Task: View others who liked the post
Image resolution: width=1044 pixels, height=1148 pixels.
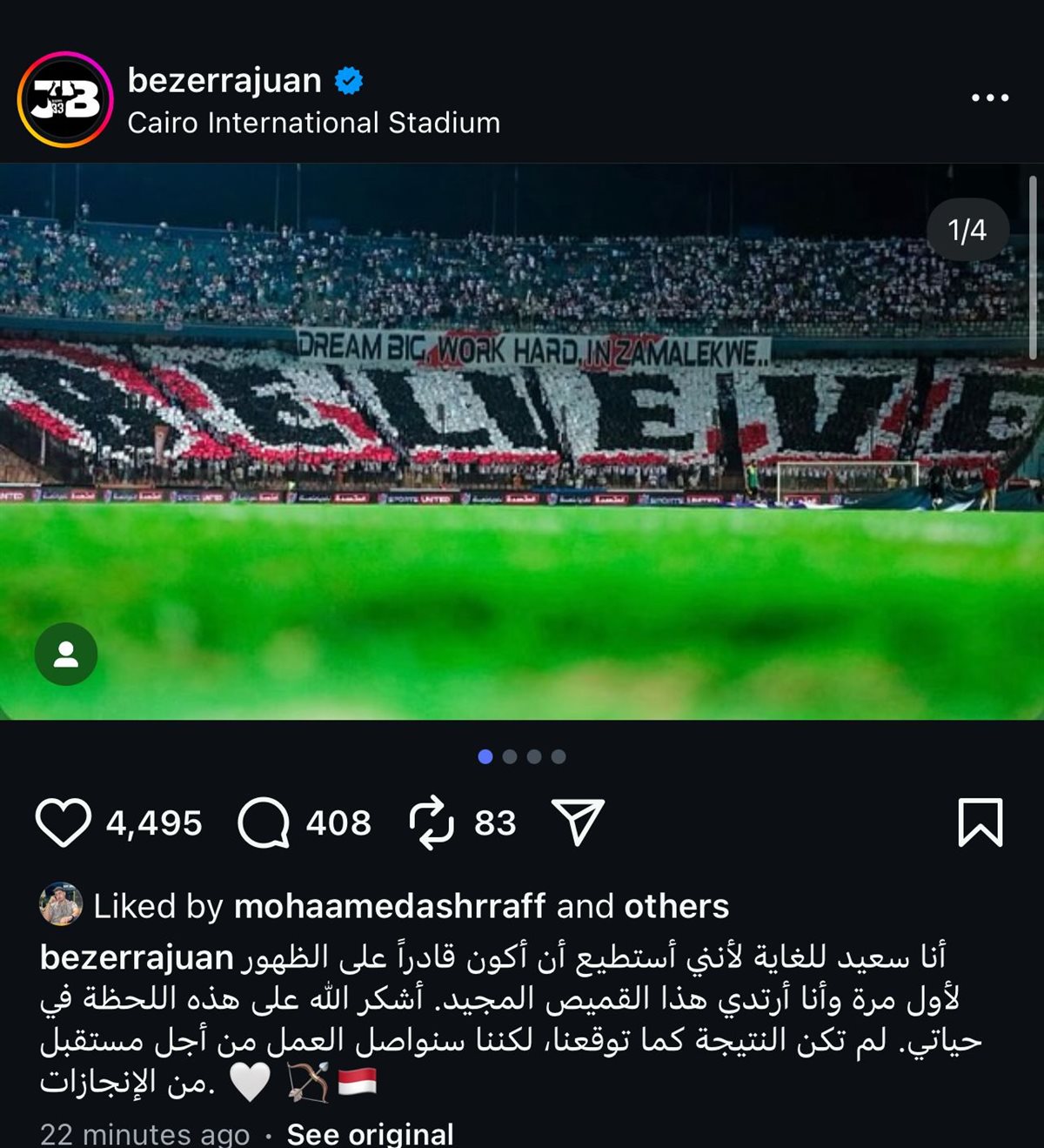Action: click(x=676, y=906)
